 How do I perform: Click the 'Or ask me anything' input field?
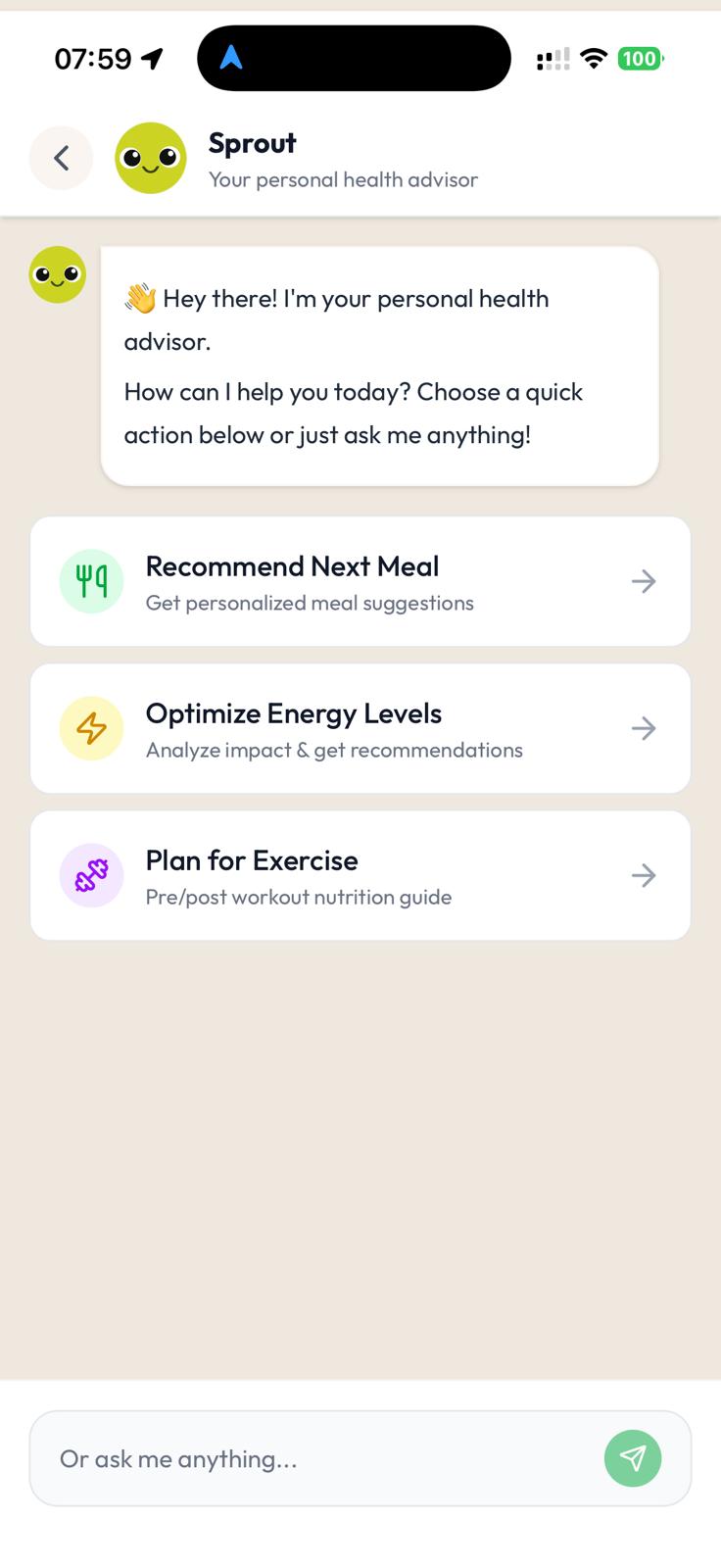coord(294,1458)
